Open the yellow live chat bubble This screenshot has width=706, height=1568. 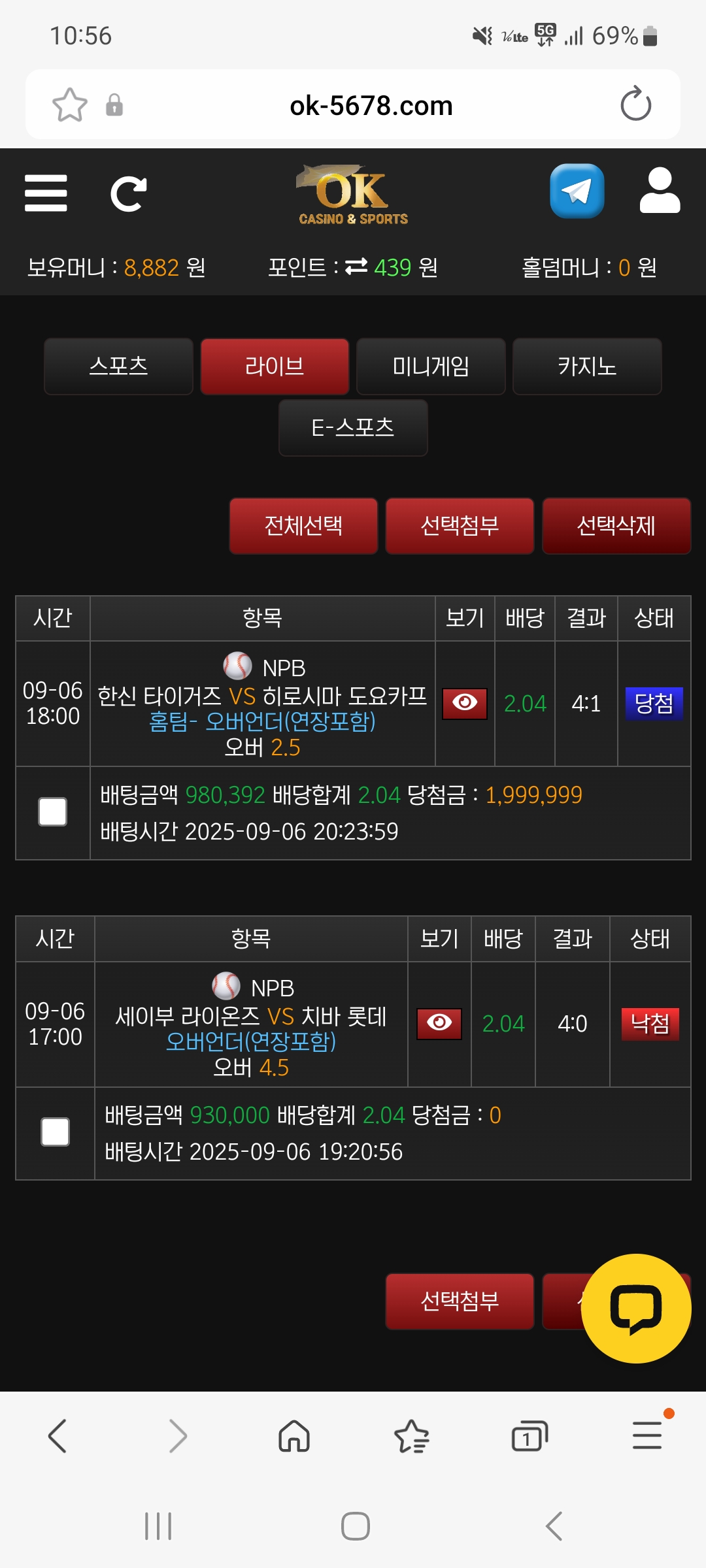point(635,1309)
